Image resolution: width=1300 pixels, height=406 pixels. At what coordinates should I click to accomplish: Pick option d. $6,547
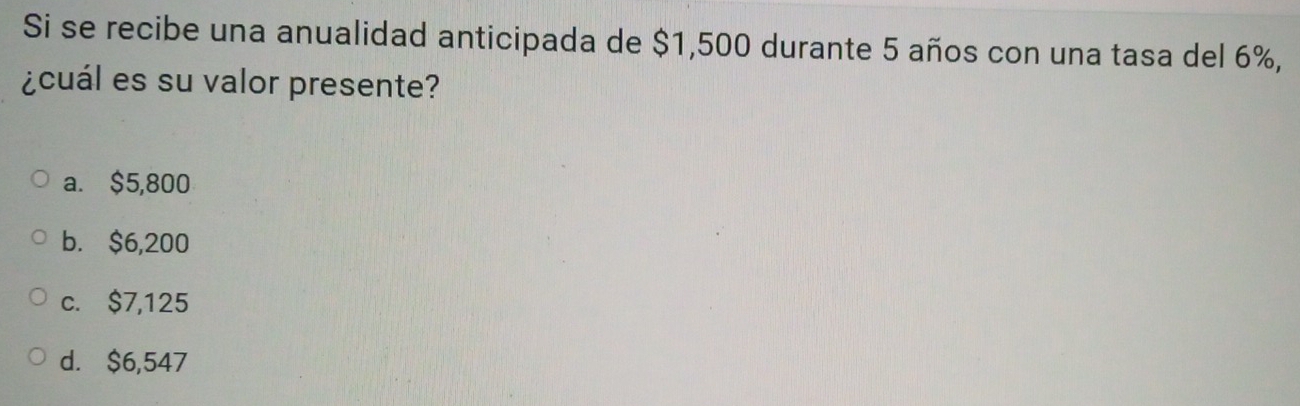tap(38, 359)
